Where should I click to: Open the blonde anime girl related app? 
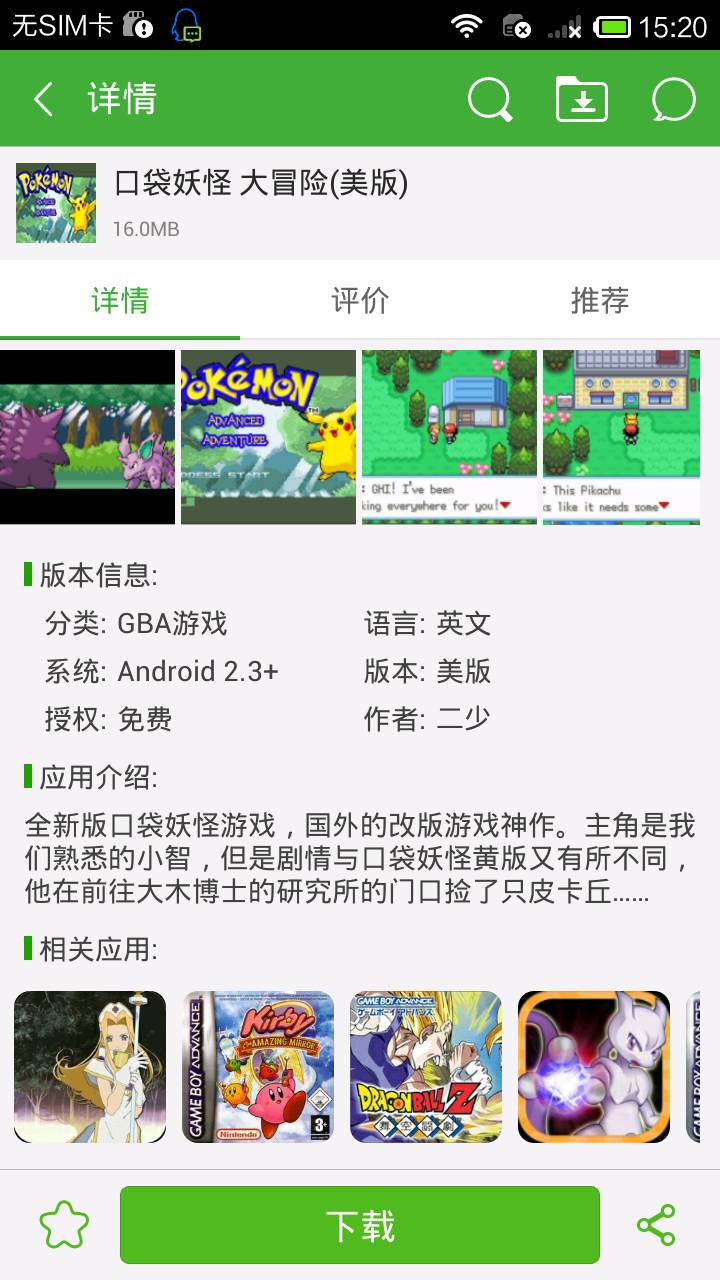point(90,1066)
